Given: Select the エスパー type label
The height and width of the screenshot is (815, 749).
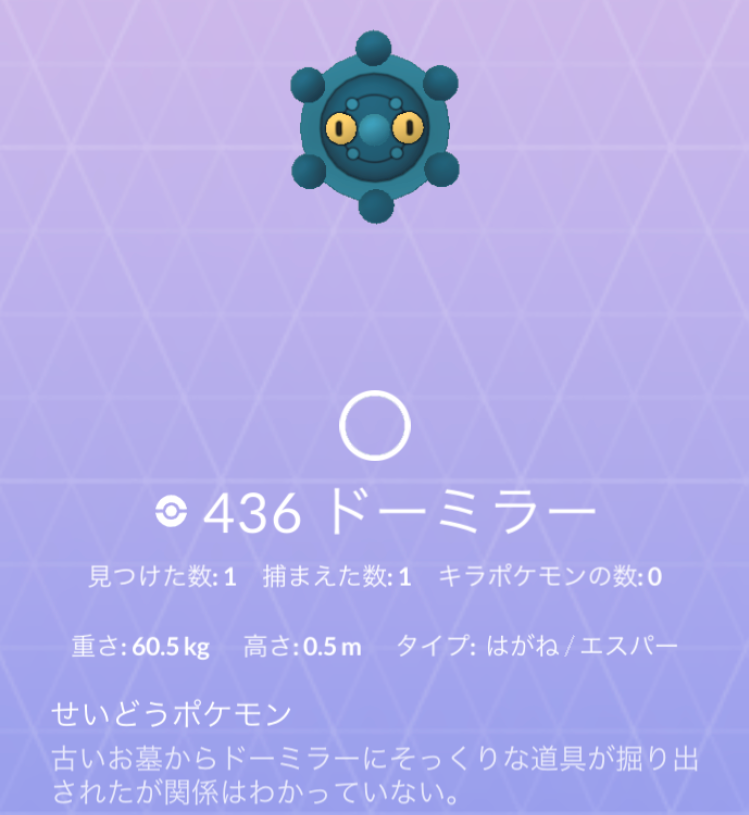Looking at the screenshot, I should pyautogui.click(x=628, y=646).
